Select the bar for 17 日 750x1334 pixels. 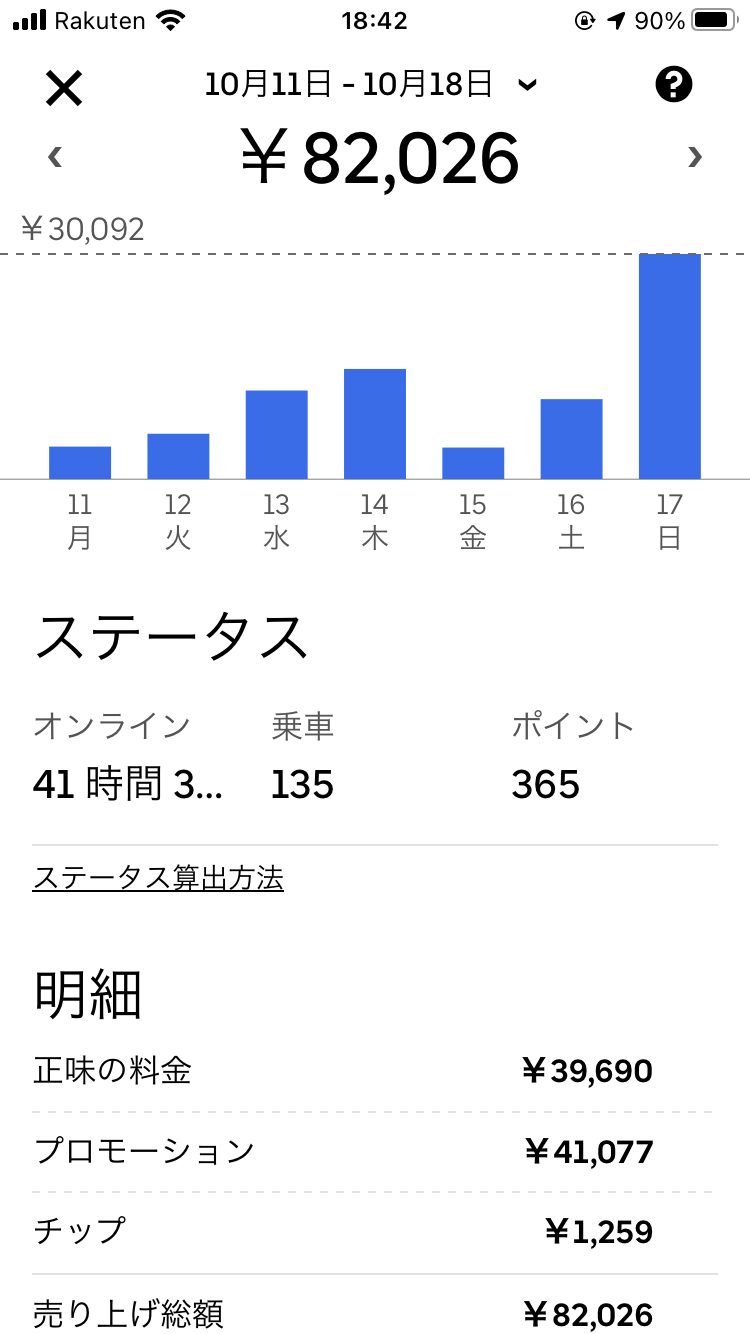(x=670, y=366)
